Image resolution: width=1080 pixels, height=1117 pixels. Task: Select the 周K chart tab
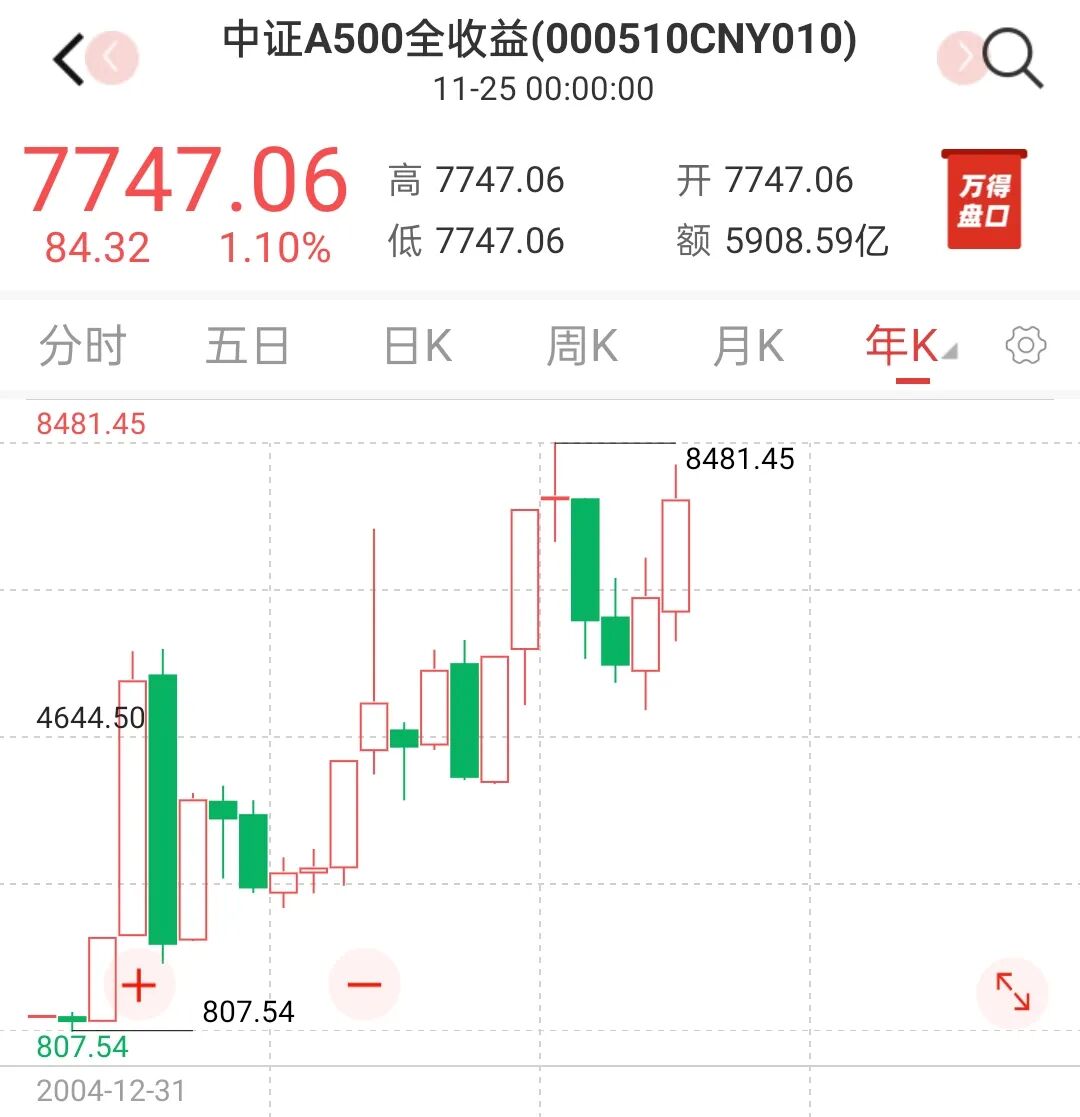581,347
